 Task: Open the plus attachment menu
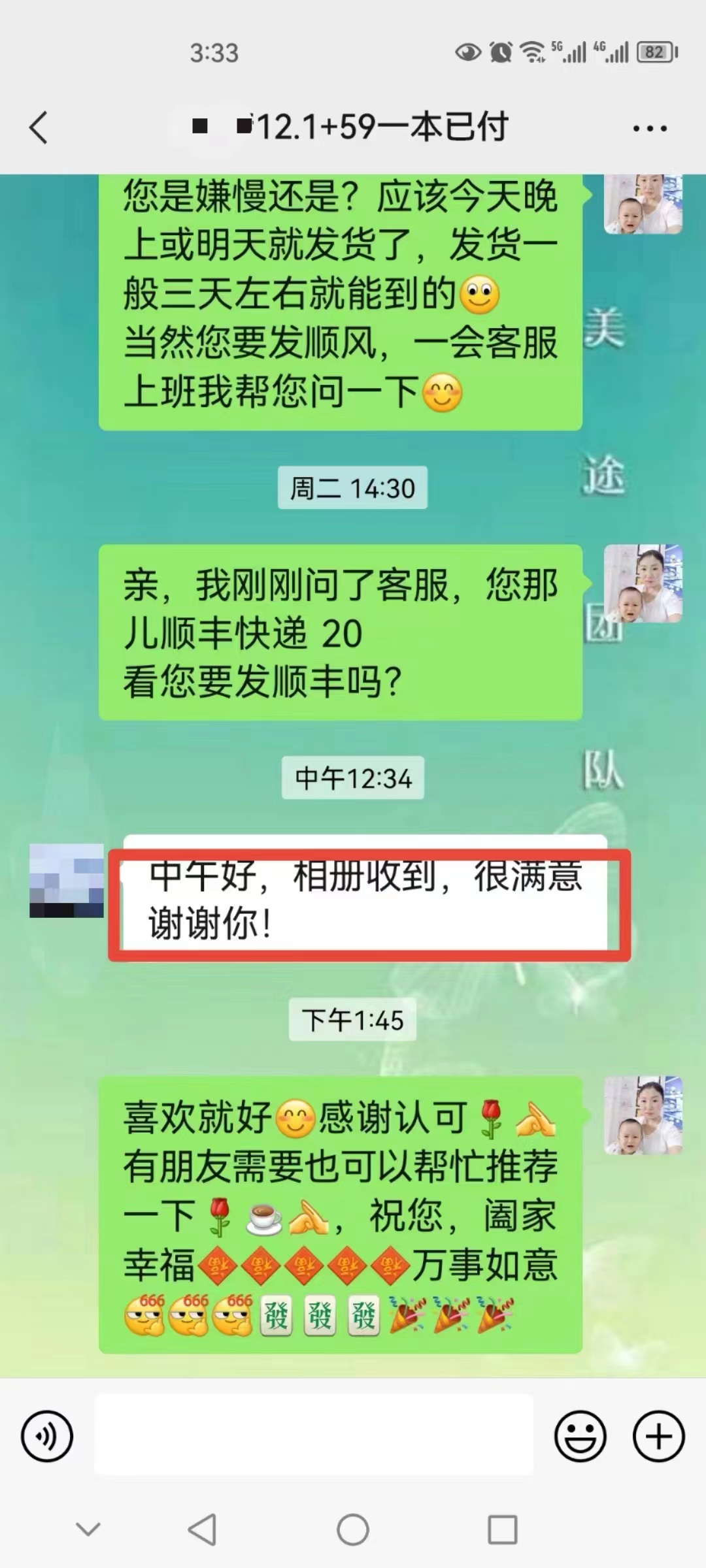tap(658, 1436)
